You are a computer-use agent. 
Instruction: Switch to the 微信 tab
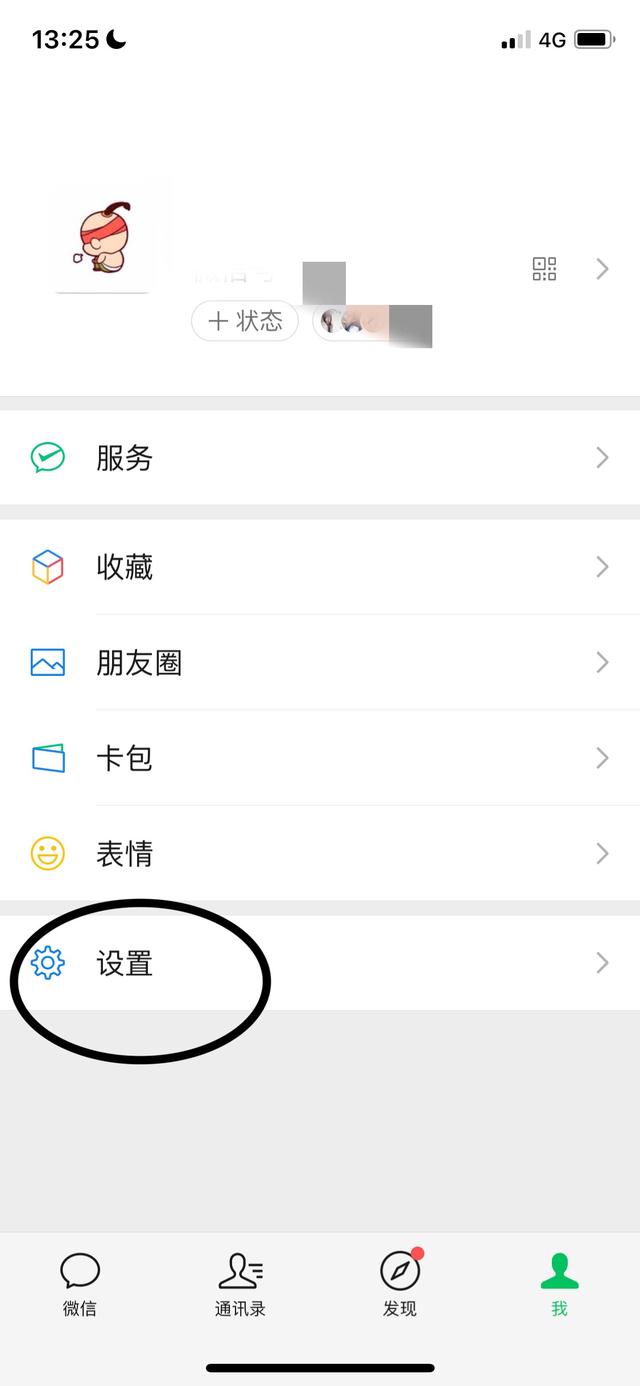(80, 1284)
